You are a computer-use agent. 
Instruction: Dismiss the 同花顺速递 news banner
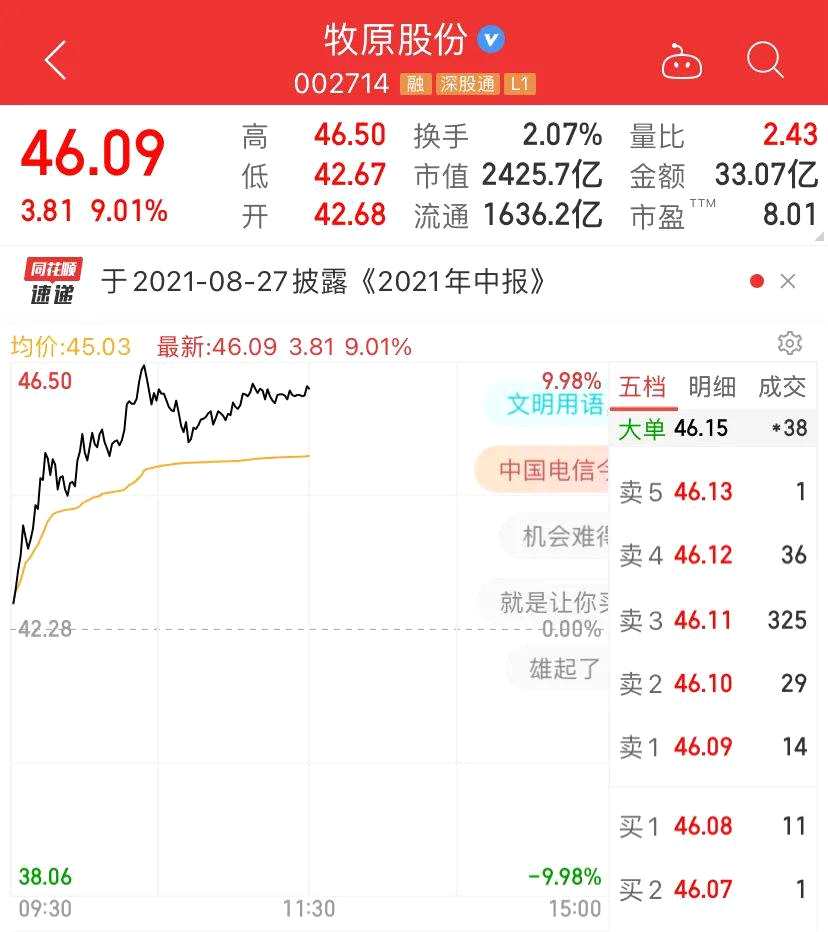click(788, 282)
